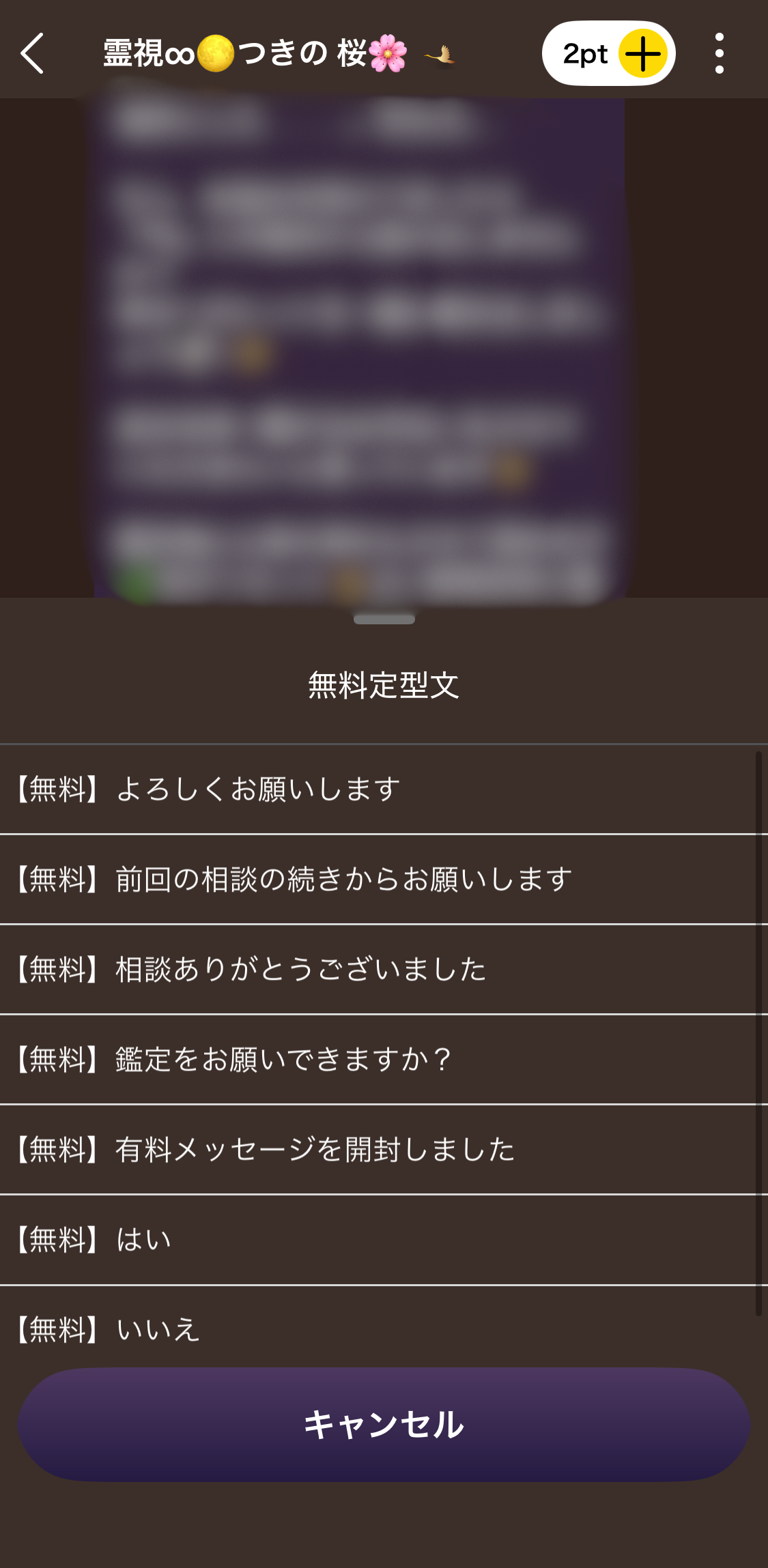
Task: Go back using the top-left arrow
Action: (x=32, y=53)
